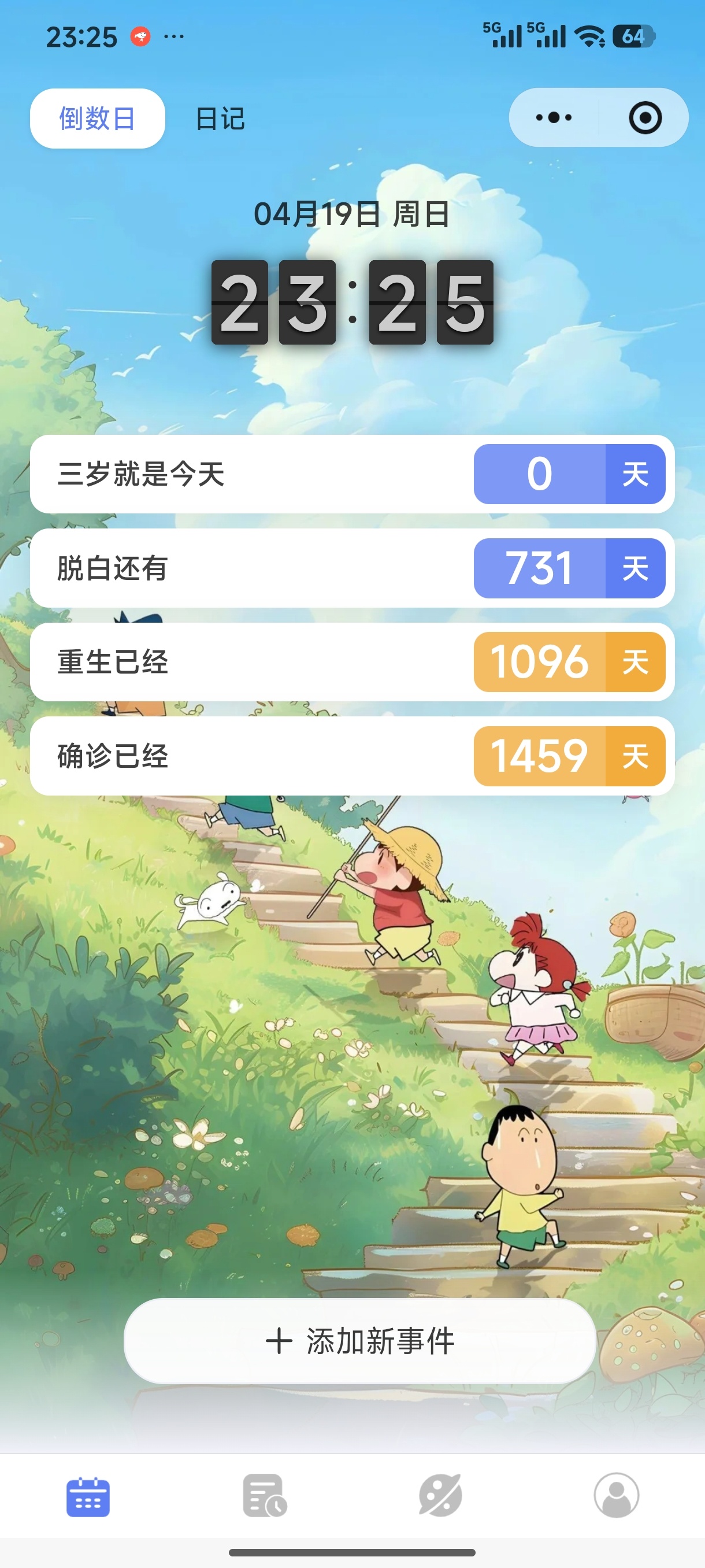Screen dimensions: 705x1568
Task: Switch to the schedule list tab with clock
Action: click(264, 1496)
